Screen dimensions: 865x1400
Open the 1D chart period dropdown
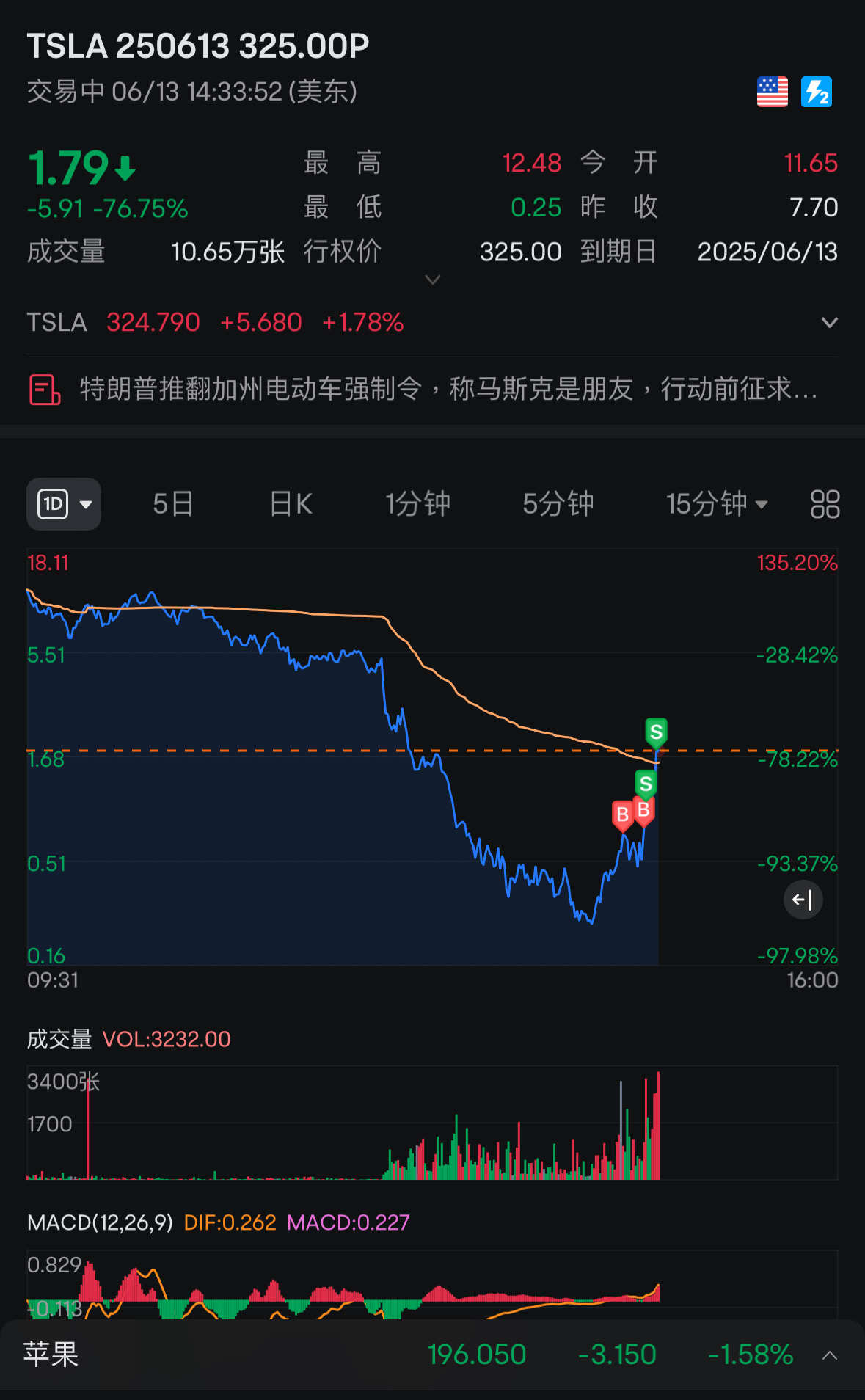click(x=64, y=504)
